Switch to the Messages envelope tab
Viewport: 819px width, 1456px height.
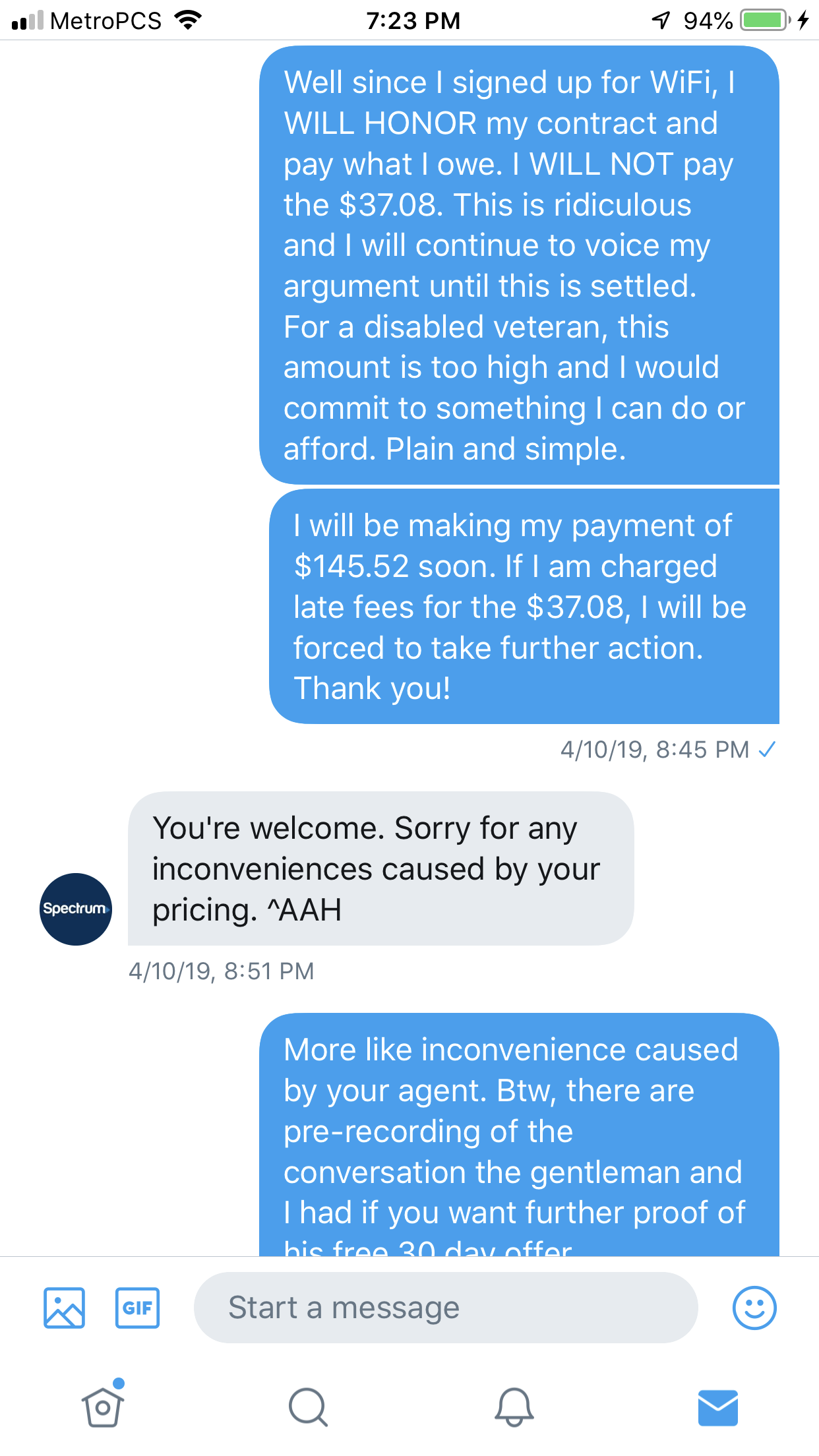(x=718, y=1408)
